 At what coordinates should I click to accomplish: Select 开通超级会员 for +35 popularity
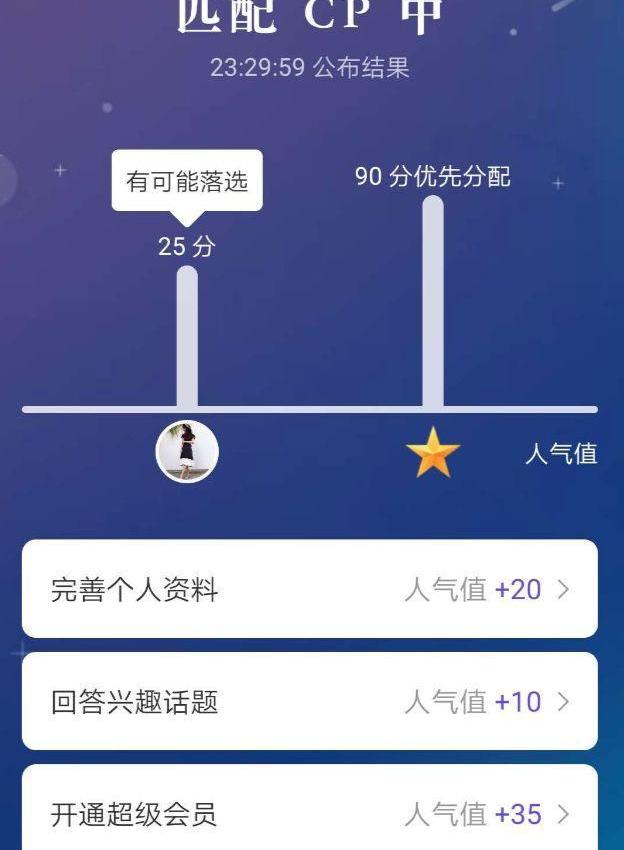click(309, 812)
